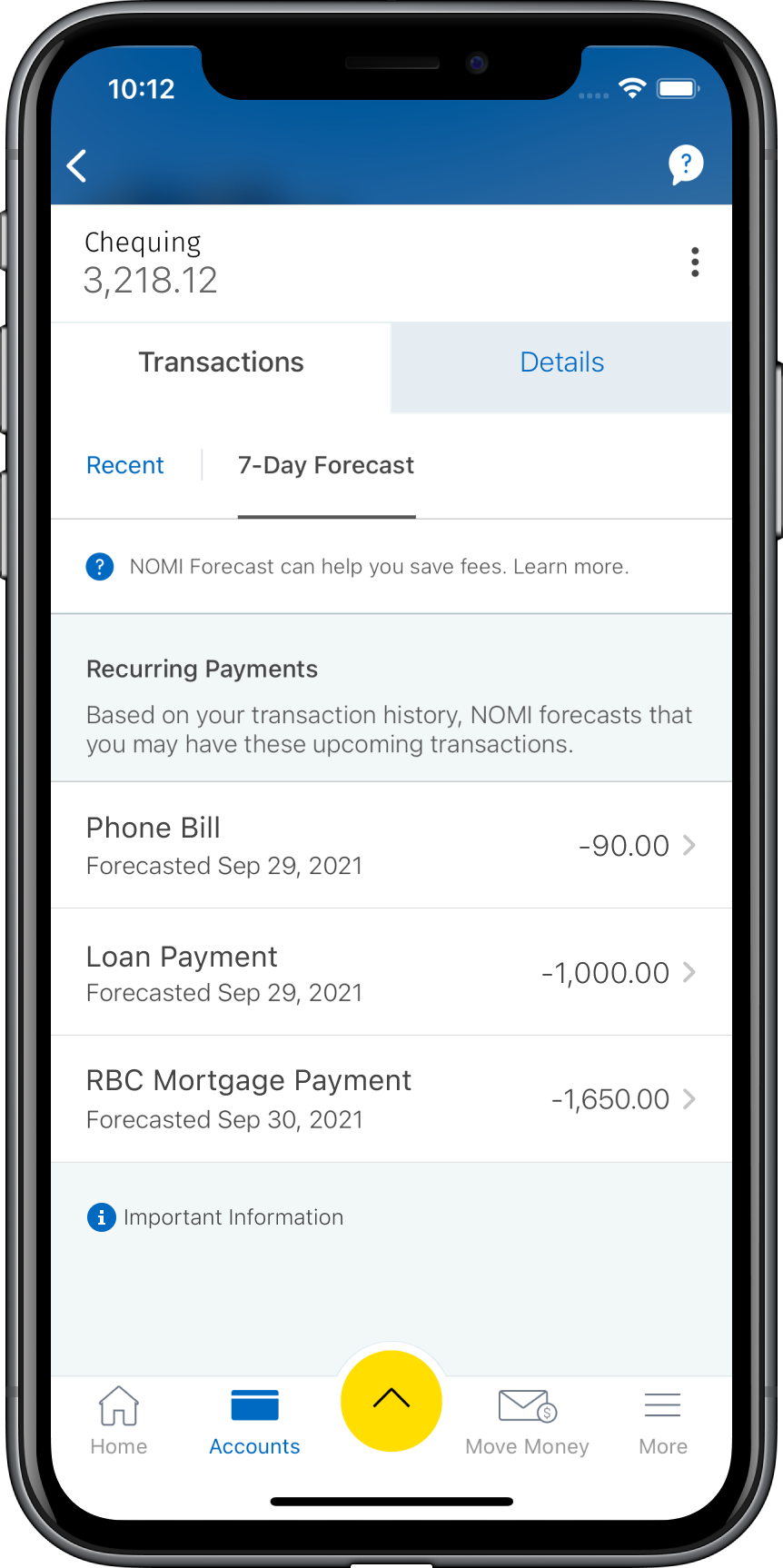
Task: Open the help chat bubble icon
Action: [x=686, y=164]
